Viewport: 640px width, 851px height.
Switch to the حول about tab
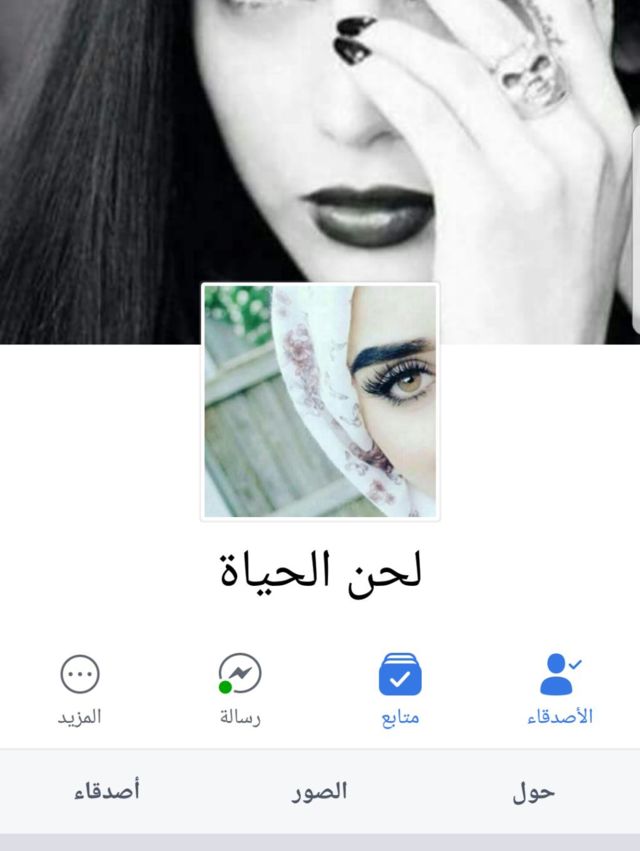point(533,792)
